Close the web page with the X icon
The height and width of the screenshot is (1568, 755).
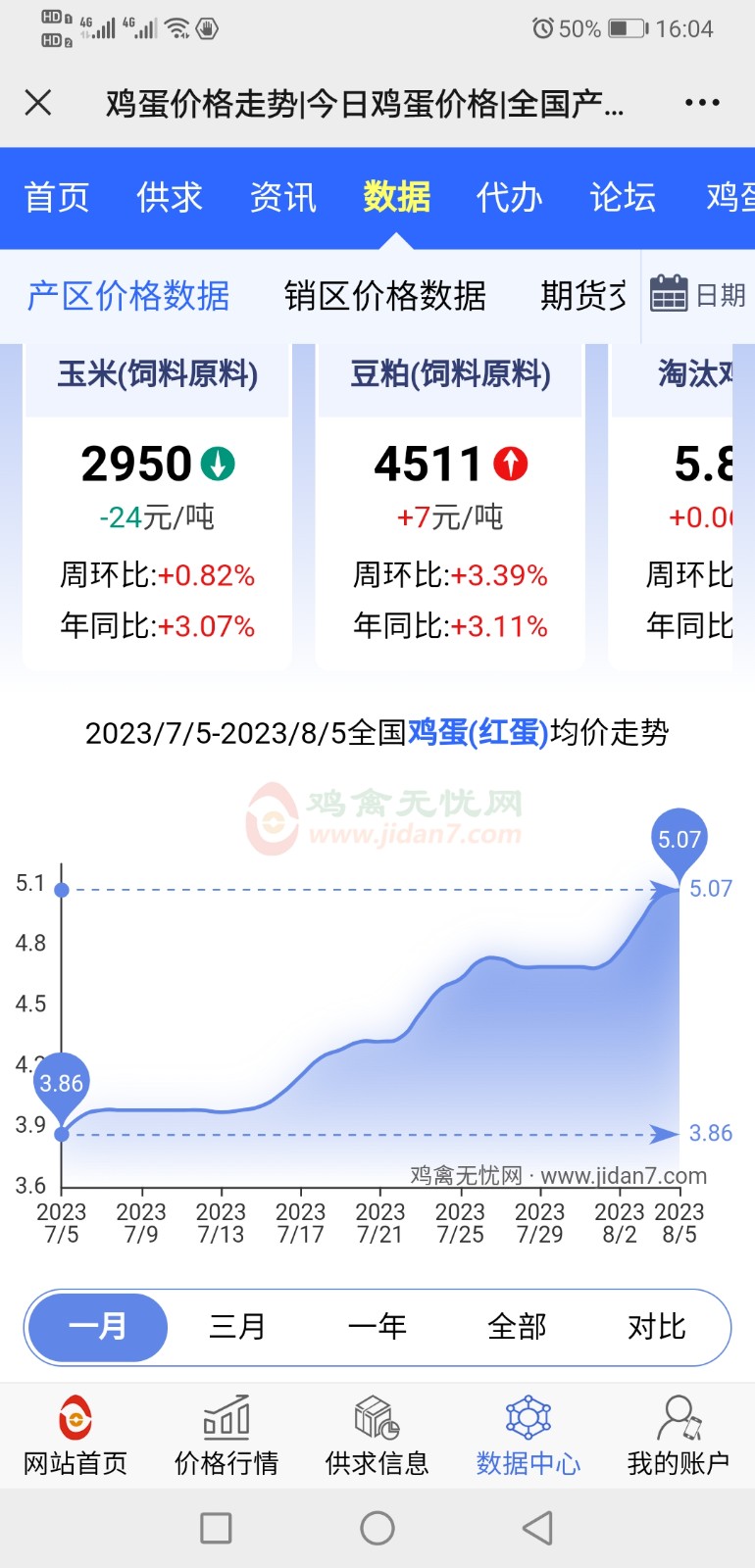(38, 102)
